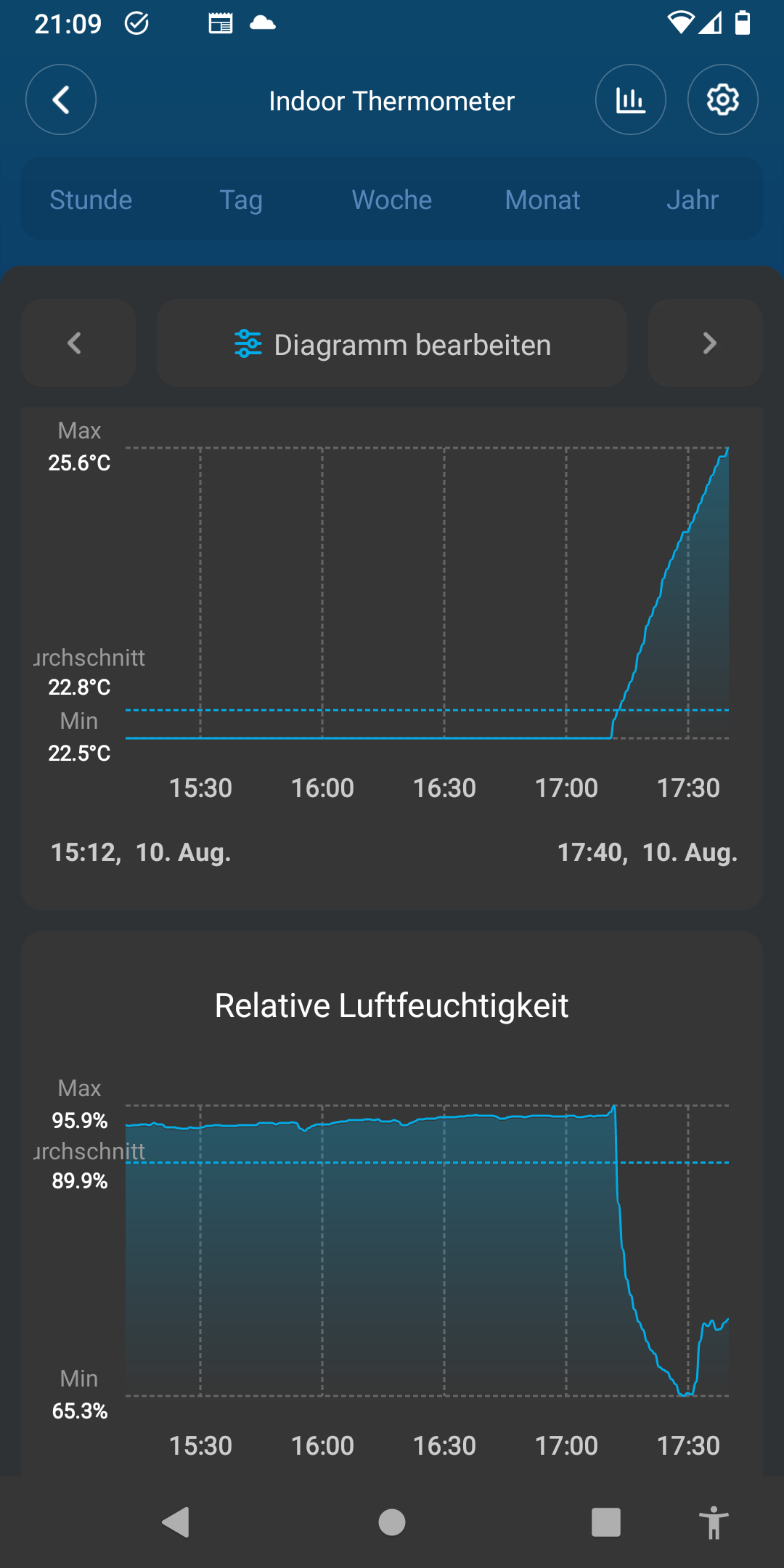Image resolution: width=784 pixels, height=1568 pixels.
Task: Open the thermometer settings gear
Action: [x=723, y=99]
